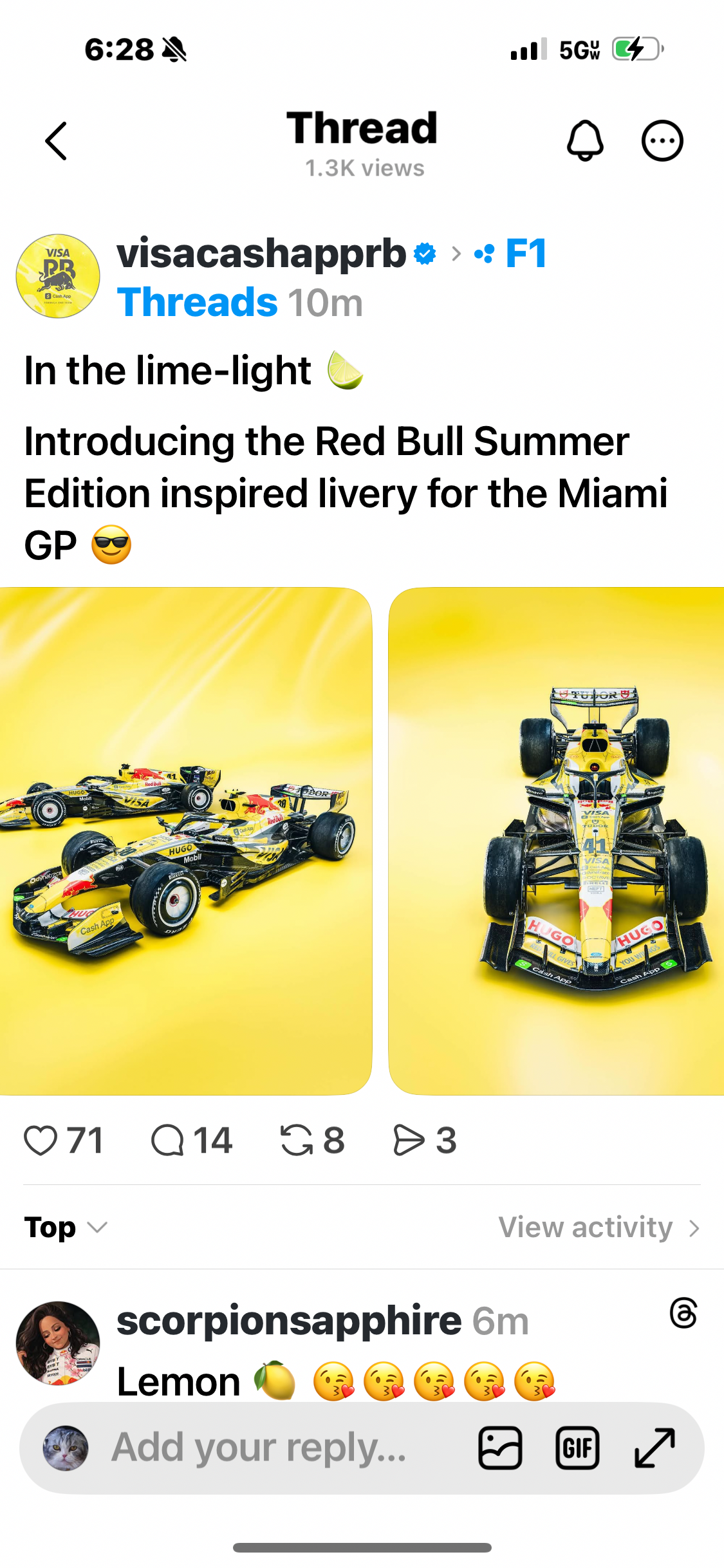Screen dimensions: 724x1568
Task: Tap the Threads icon on scorpionsapphire's reply
Action: coord(683,1313)
